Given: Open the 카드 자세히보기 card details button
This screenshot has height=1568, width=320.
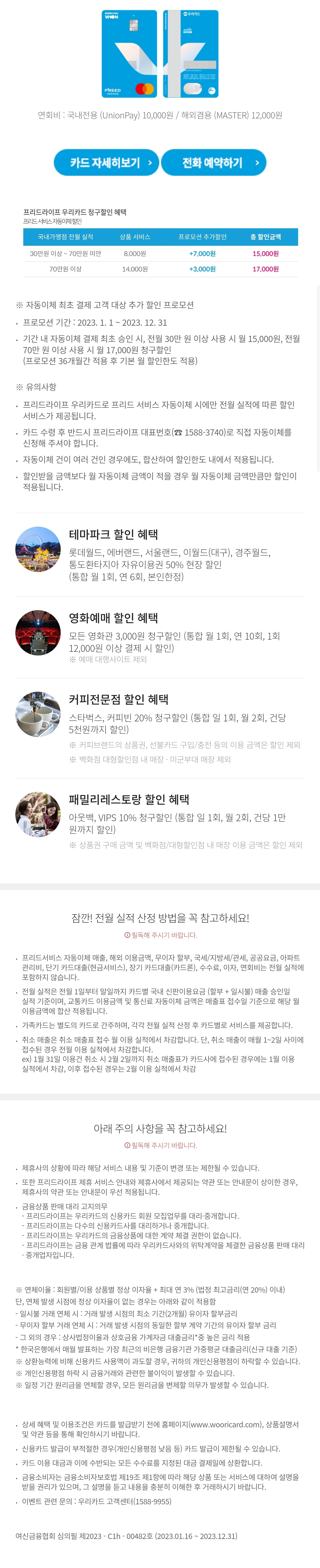Looking at the screenshot, I should tap(107, 163).
